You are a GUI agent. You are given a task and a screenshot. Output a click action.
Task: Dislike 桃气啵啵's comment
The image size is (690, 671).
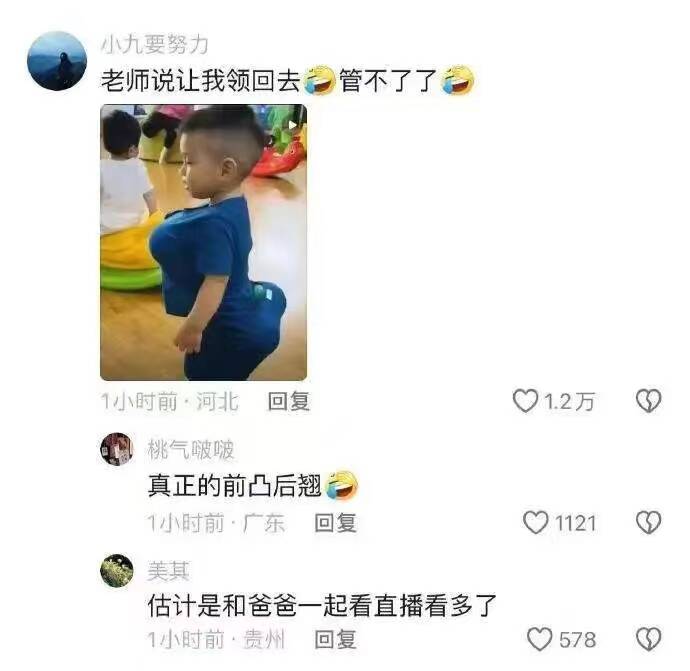pyautogui.click(x=649, y=522)
